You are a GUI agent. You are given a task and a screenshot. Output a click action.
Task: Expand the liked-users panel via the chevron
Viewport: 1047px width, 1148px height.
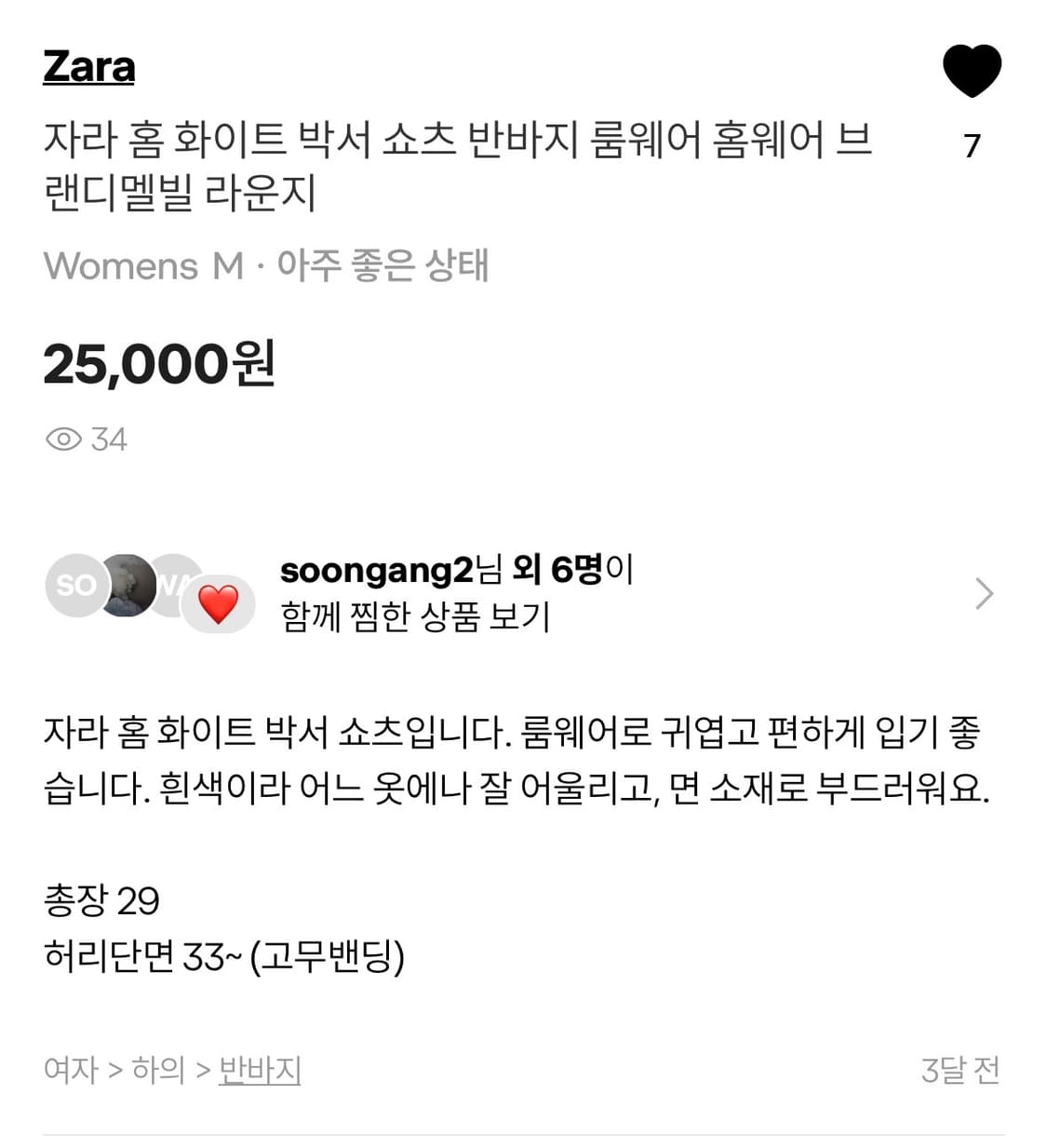click(984, 593)
